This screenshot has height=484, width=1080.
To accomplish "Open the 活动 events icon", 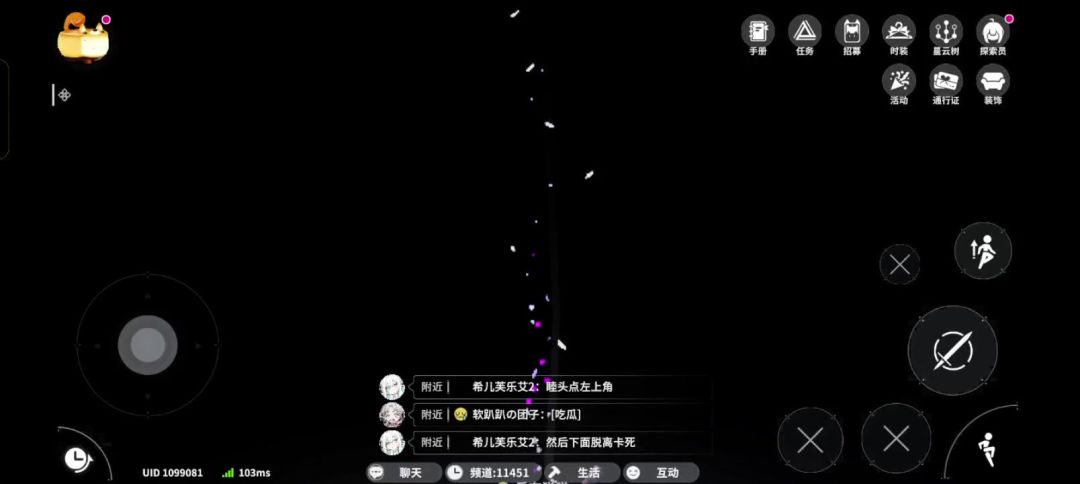I will coord(899,84).
